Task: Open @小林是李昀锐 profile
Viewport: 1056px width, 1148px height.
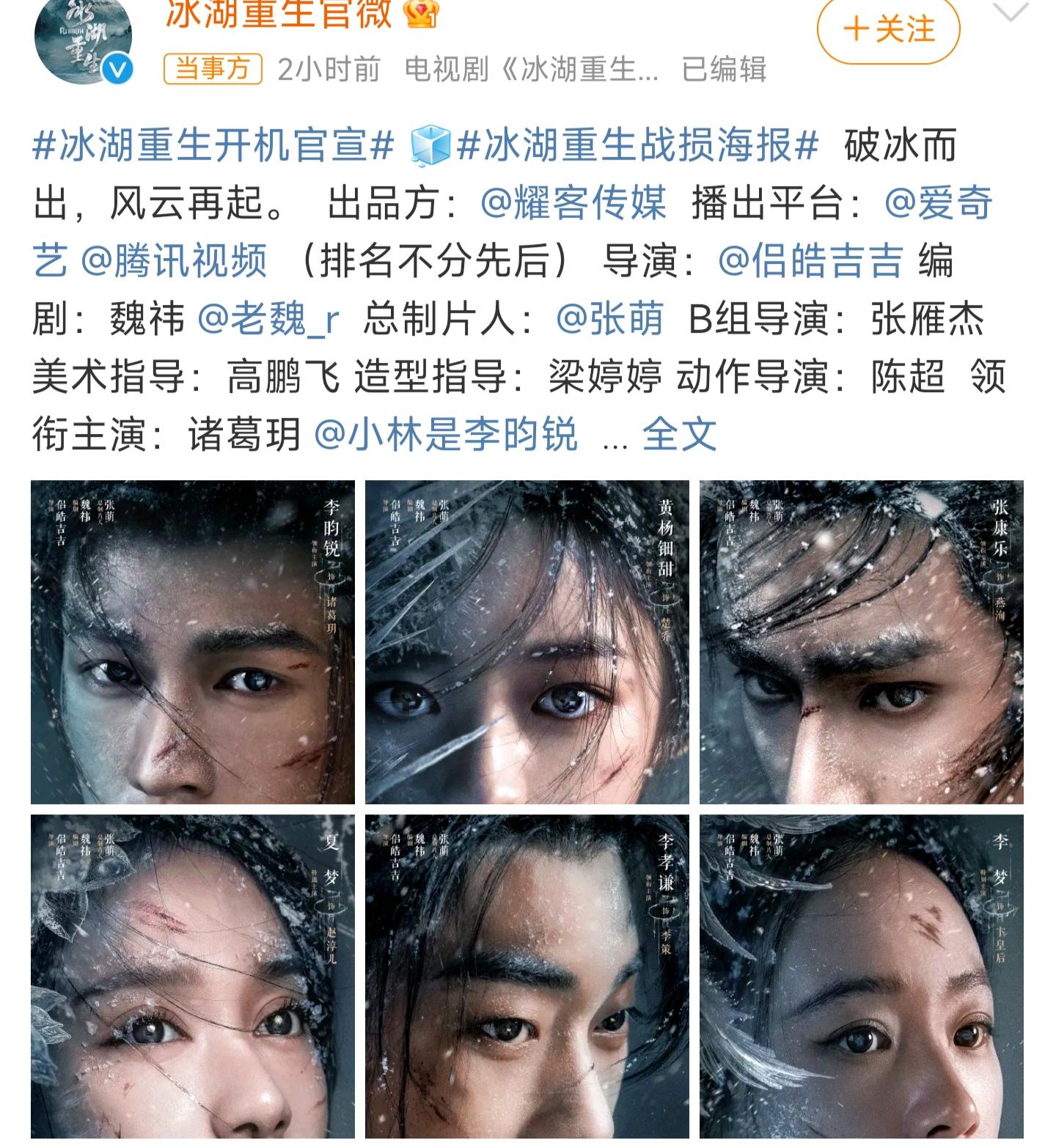Action: [x=445, y=435]
